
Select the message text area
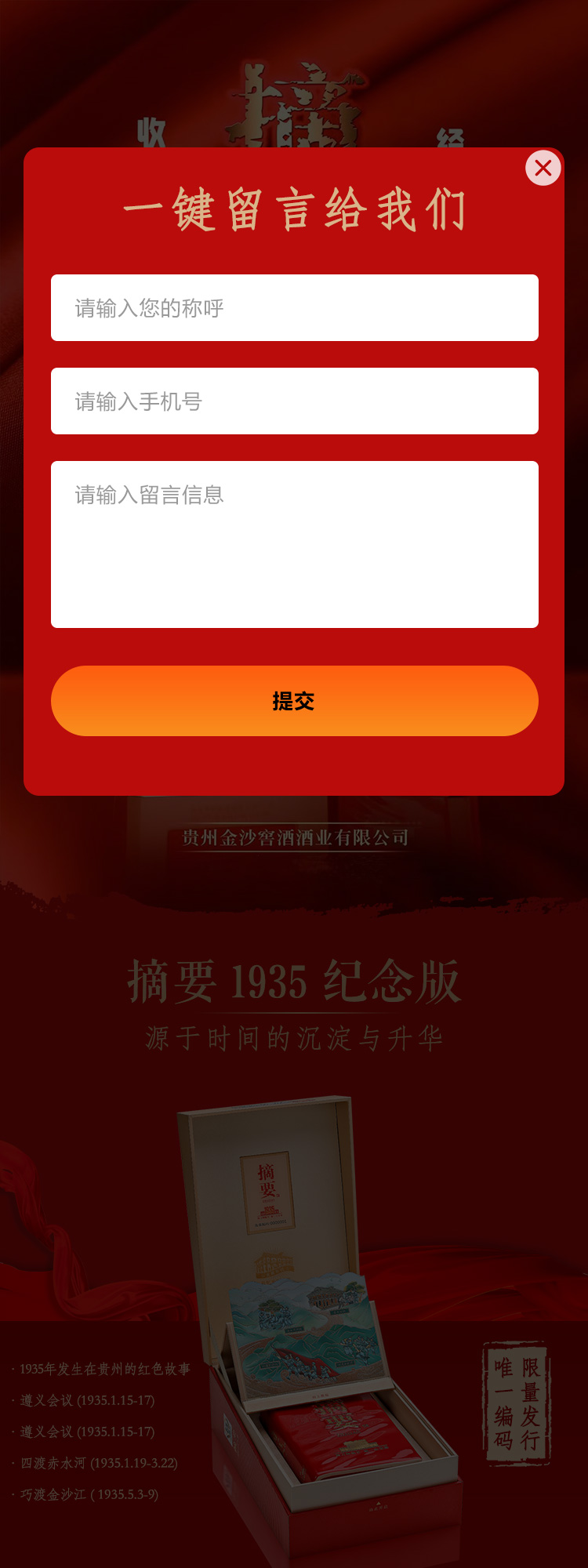pos(294,544)
